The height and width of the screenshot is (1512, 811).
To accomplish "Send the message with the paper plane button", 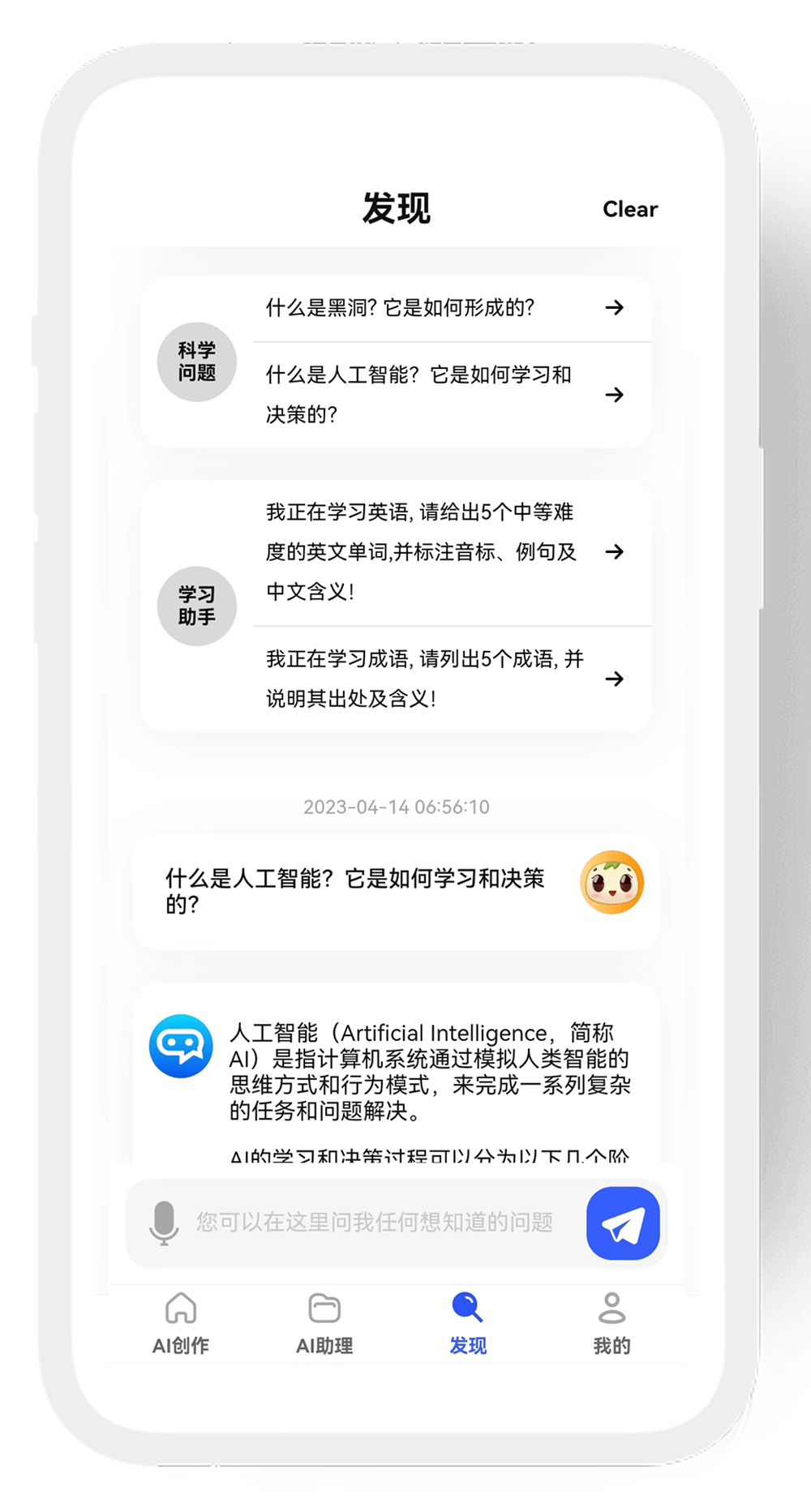I will click(623, 1223).
